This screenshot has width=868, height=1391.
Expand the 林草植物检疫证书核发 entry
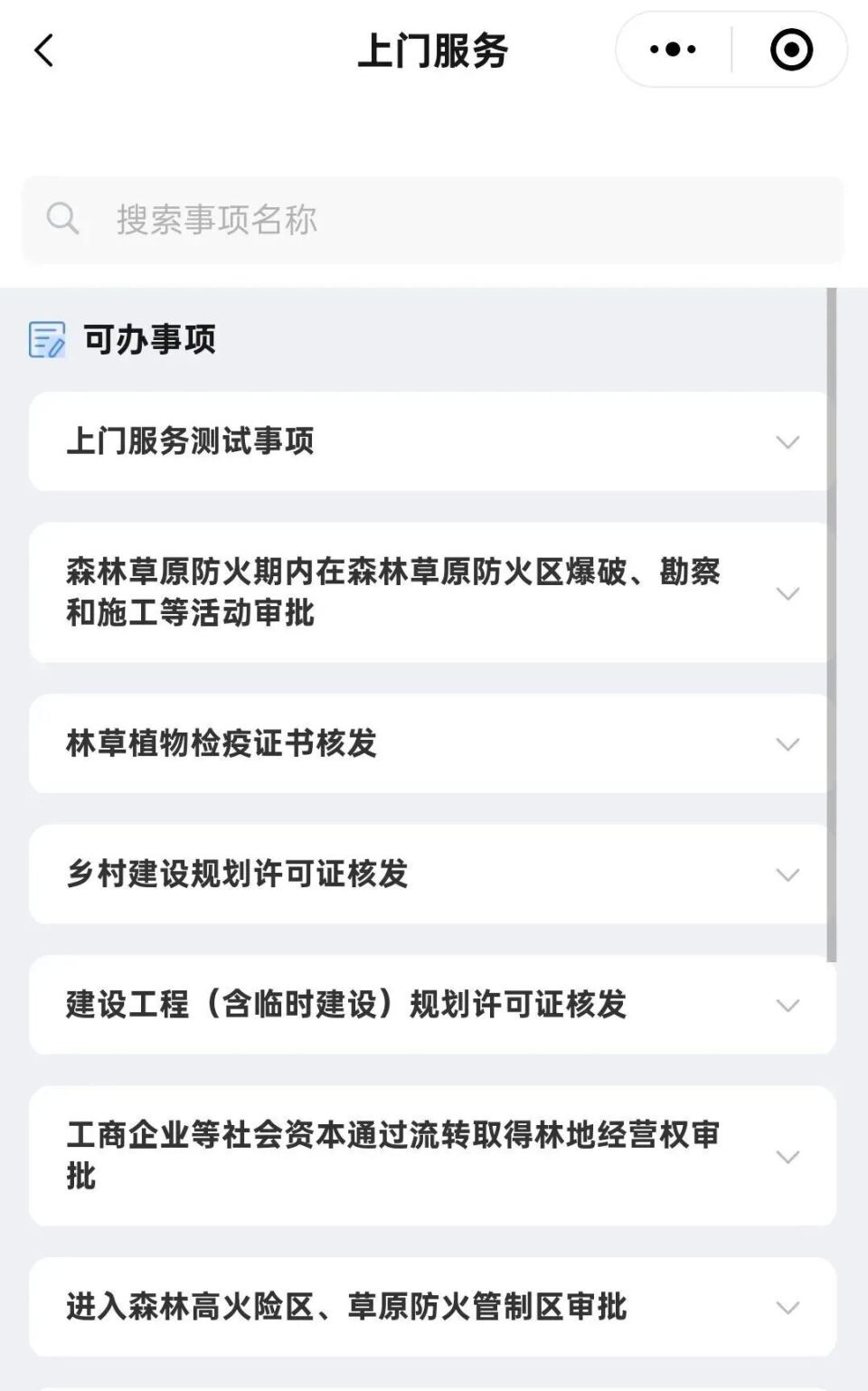pyautogui.click(x=788, y=745)
